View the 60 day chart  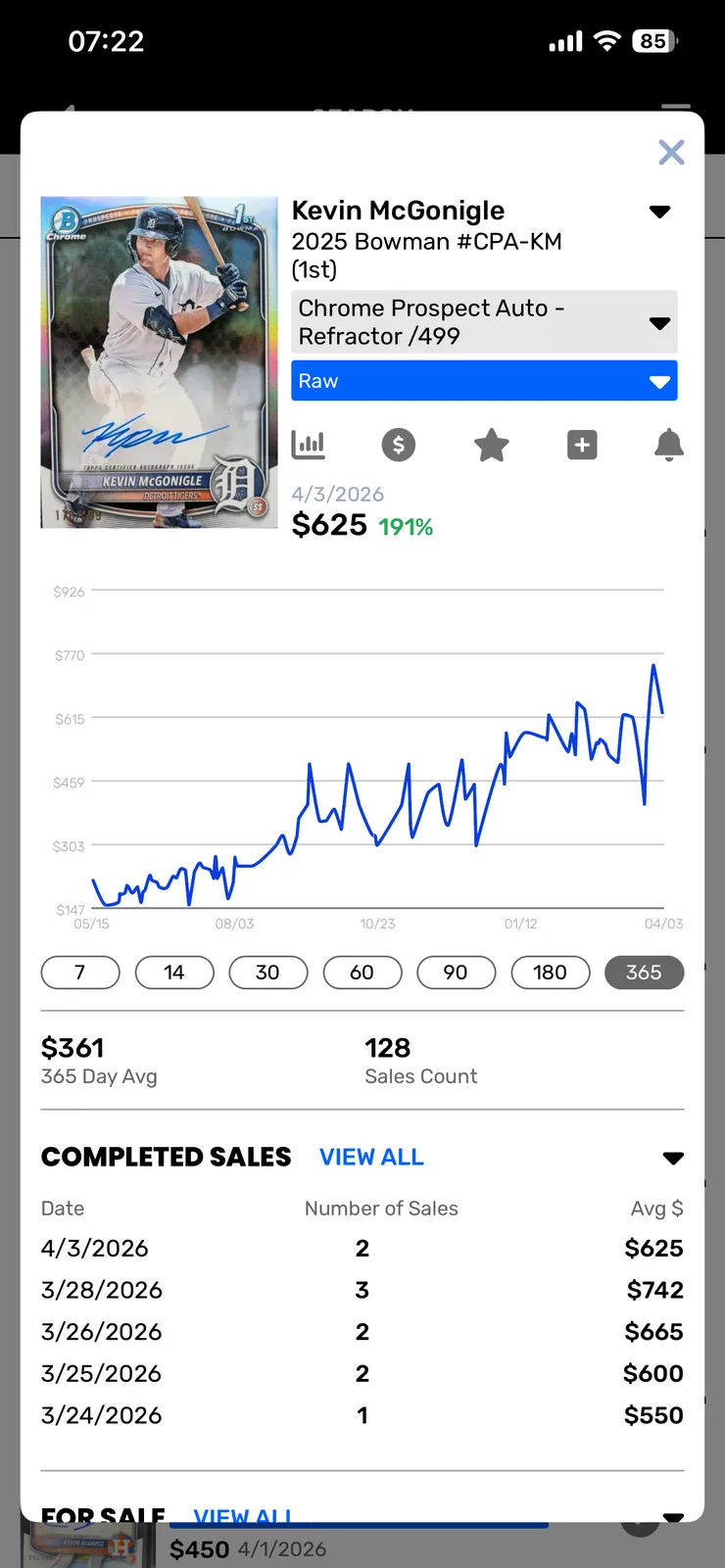(x=362, y=973)
